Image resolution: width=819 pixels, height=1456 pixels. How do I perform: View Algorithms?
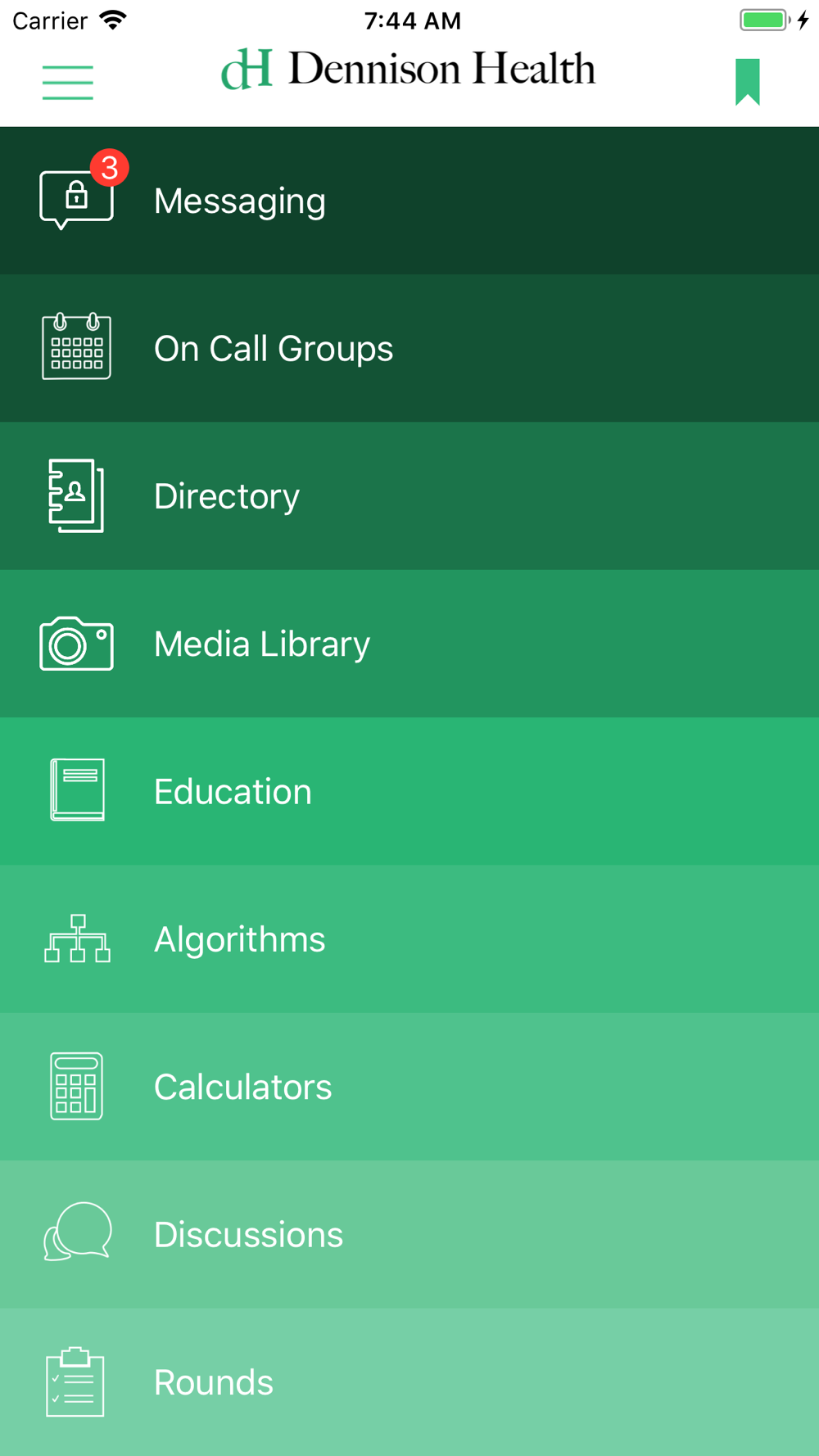[409, 939]
